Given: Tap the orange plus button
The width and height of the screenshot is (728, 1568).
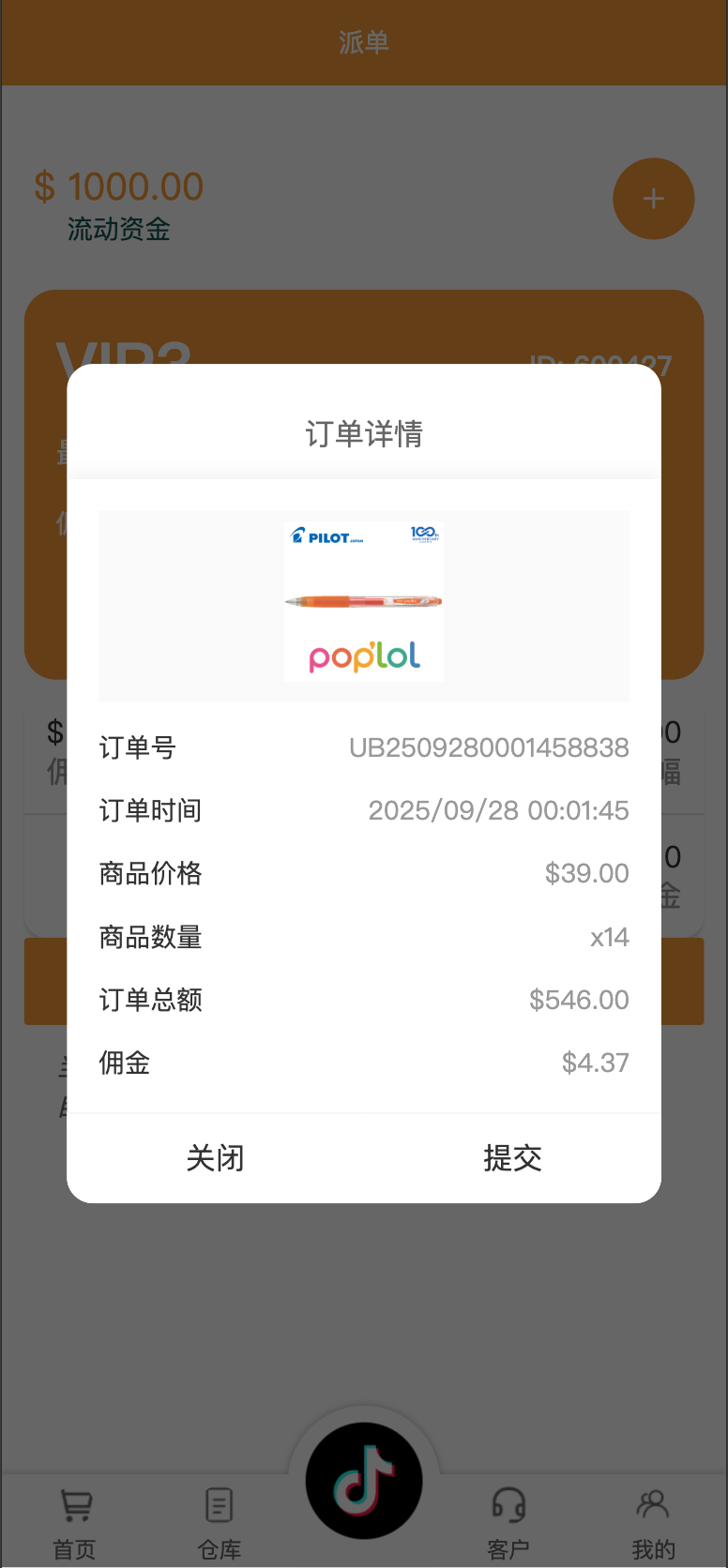Looking at the screenshot, I should pyautogui.click(x=653, y=199).
